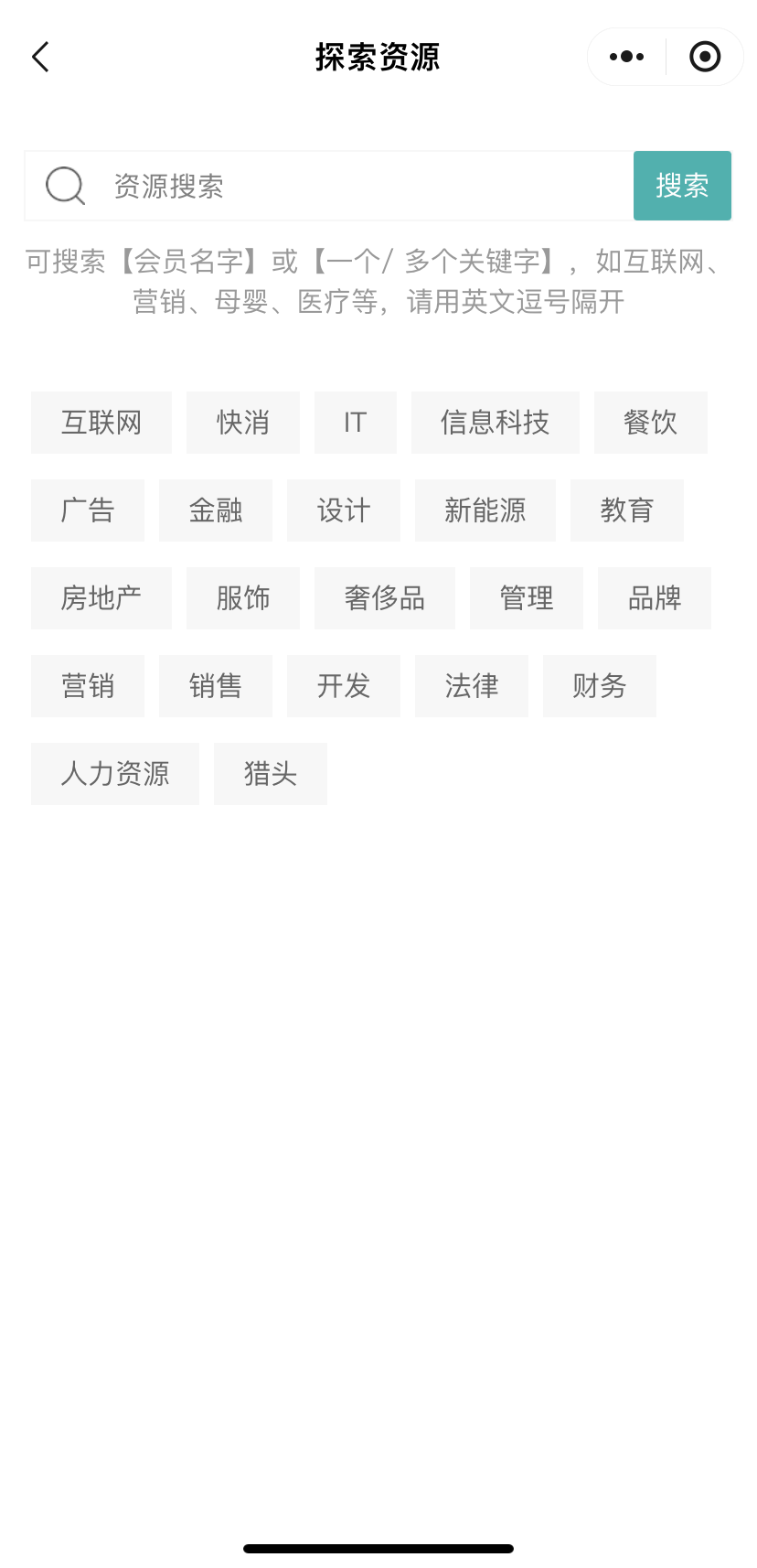The width and height of the screenshot is (757, 1568).
Task: Pick the IT keyword chip
Action: [x=356, y=423]
